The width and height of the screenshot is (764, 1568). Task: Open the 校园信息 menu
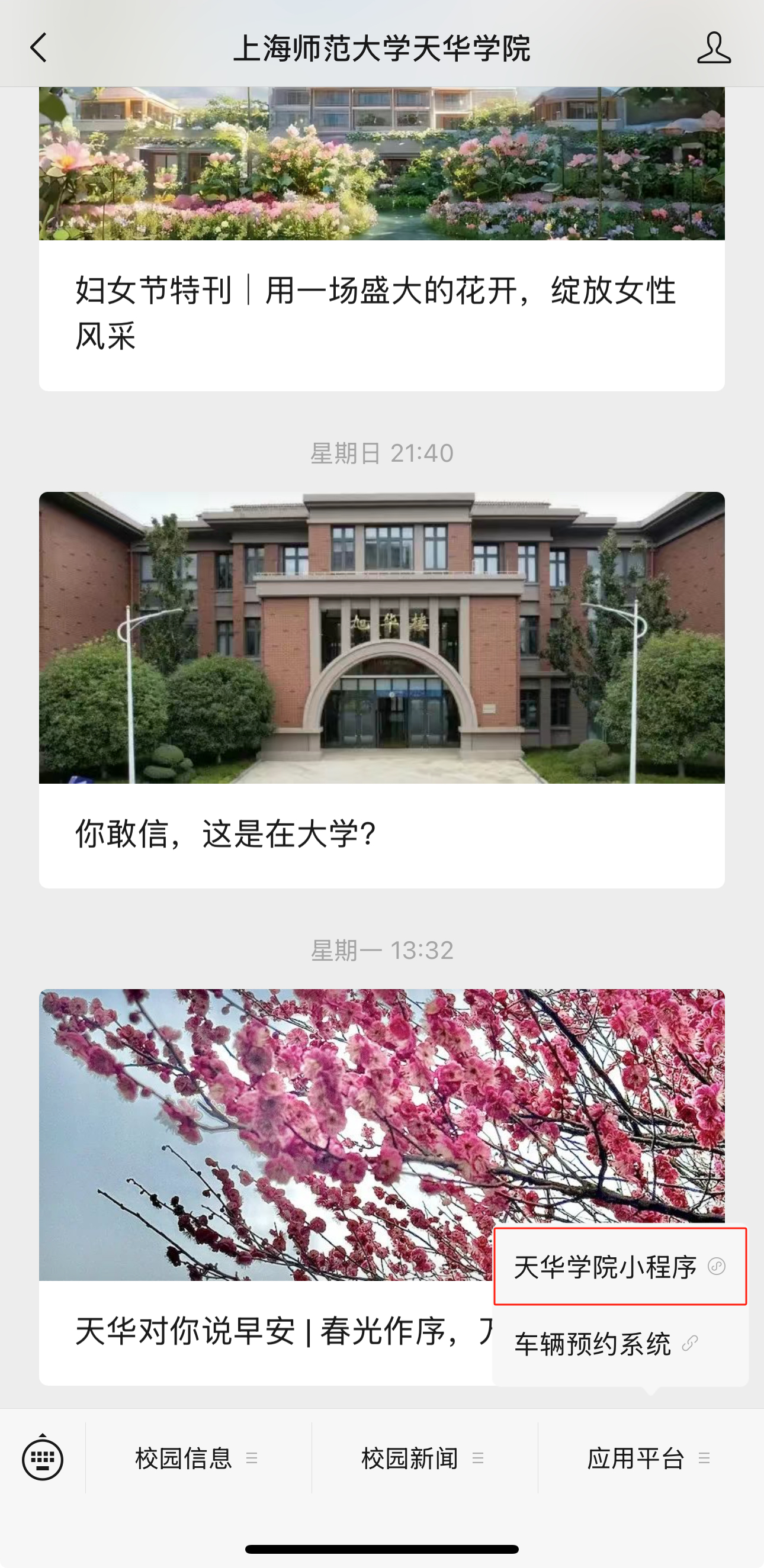[x=196, y=1458]
